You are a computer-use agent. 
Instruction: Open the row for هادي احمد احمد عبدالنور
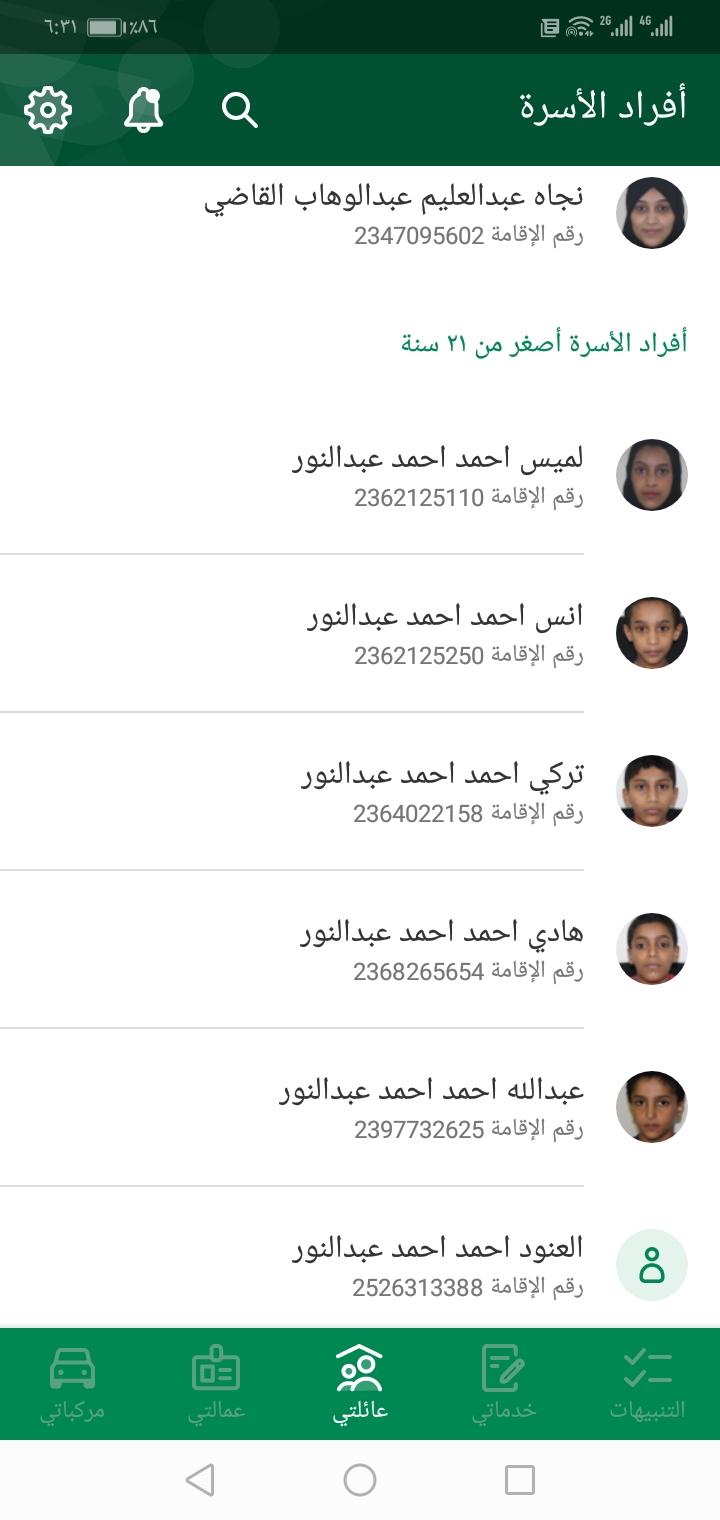[x=442, y=949]
